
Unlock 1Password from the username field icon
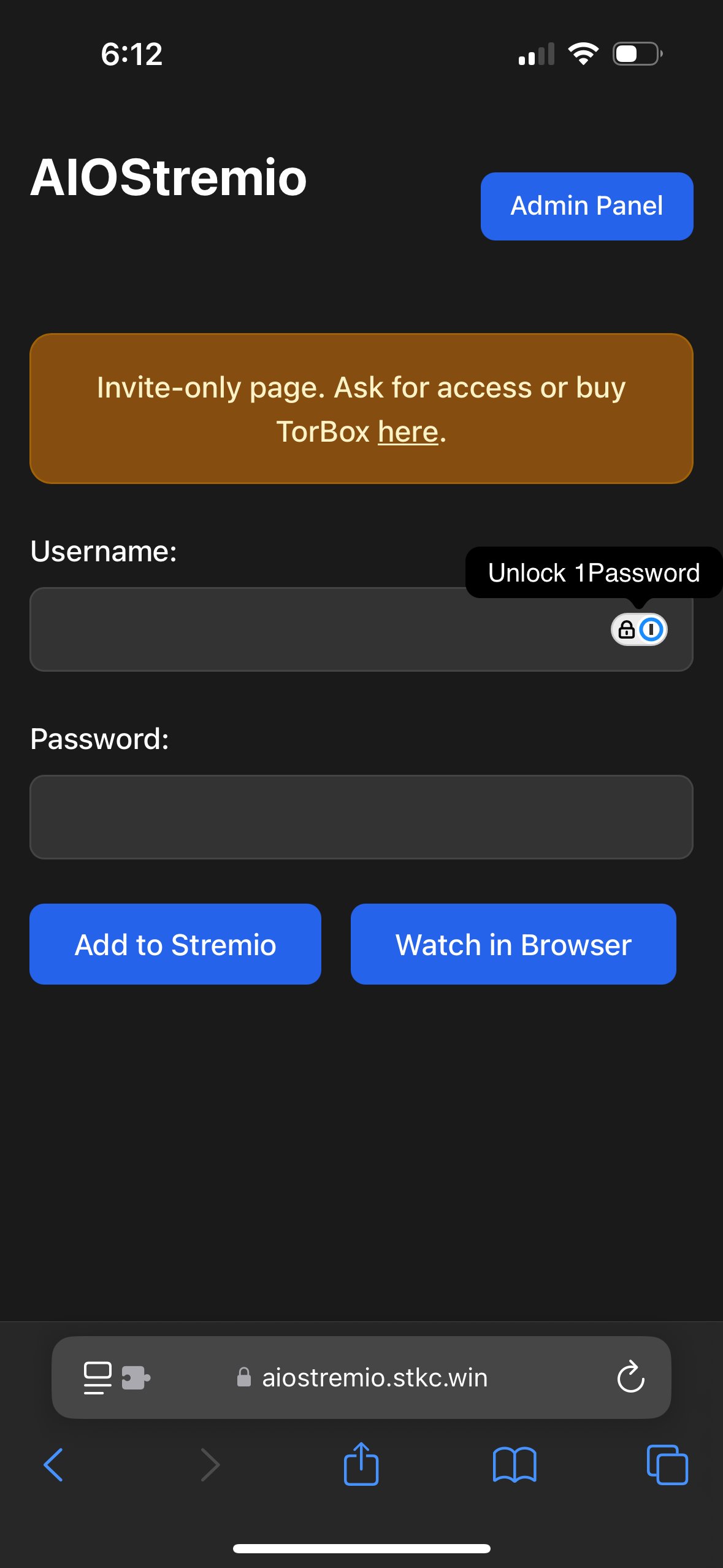coord(639,629)
